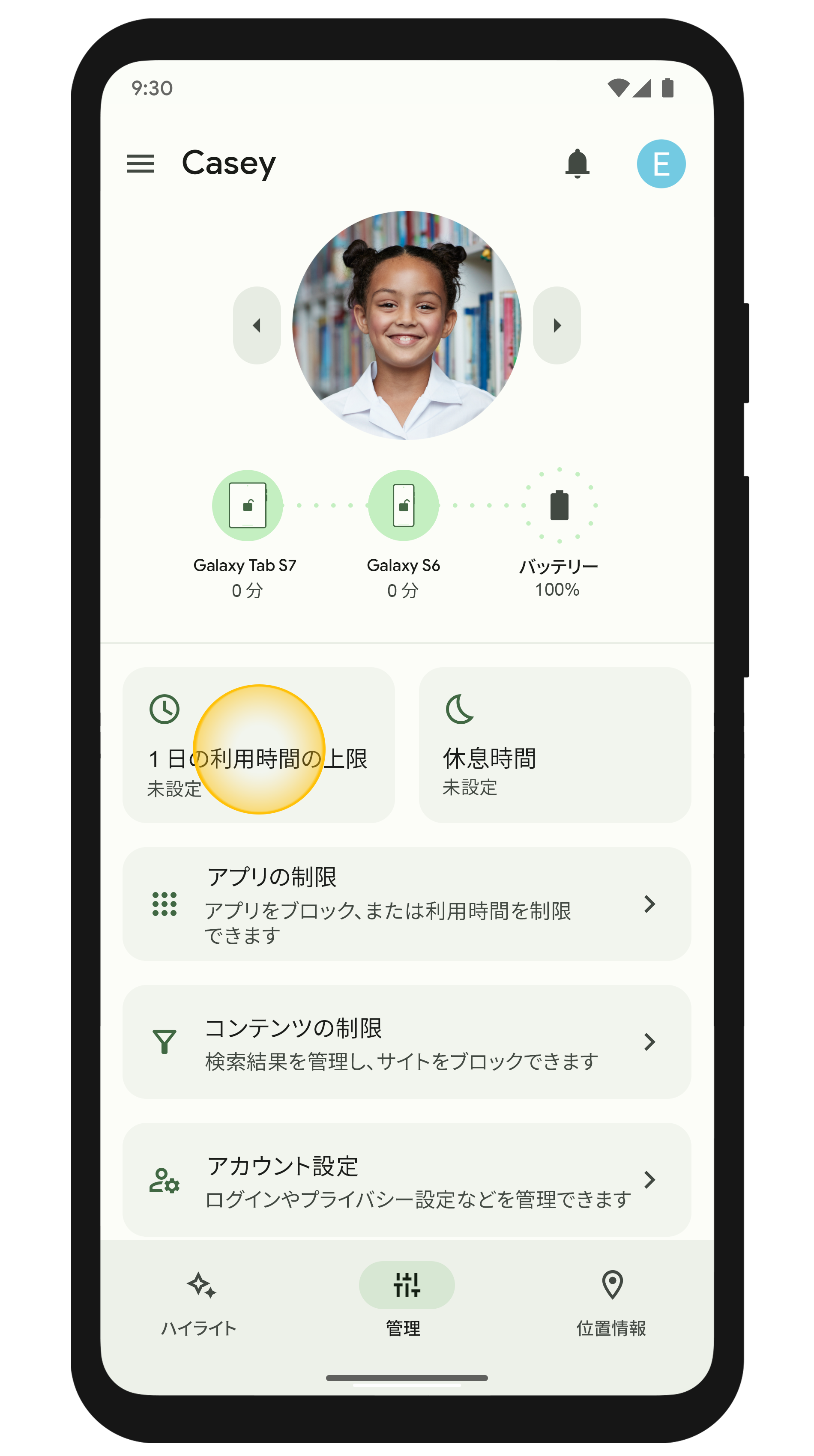Open the Galaxy Tab S7 device
Screen dimensions: 814x1456
pos(248,506)
